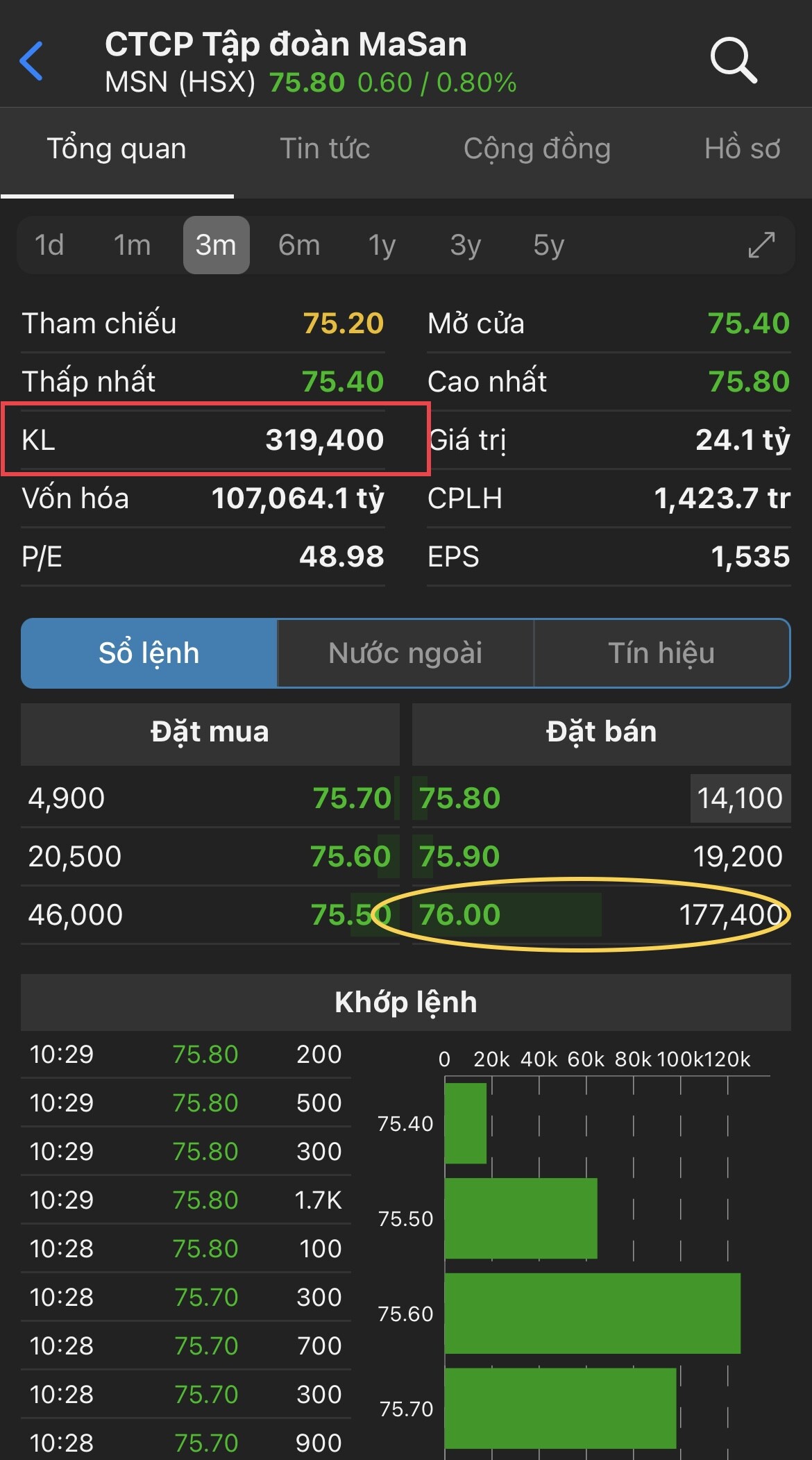The image size is (812, 1460).
Task: Change chart to 3y range
Action: [465, 245]
